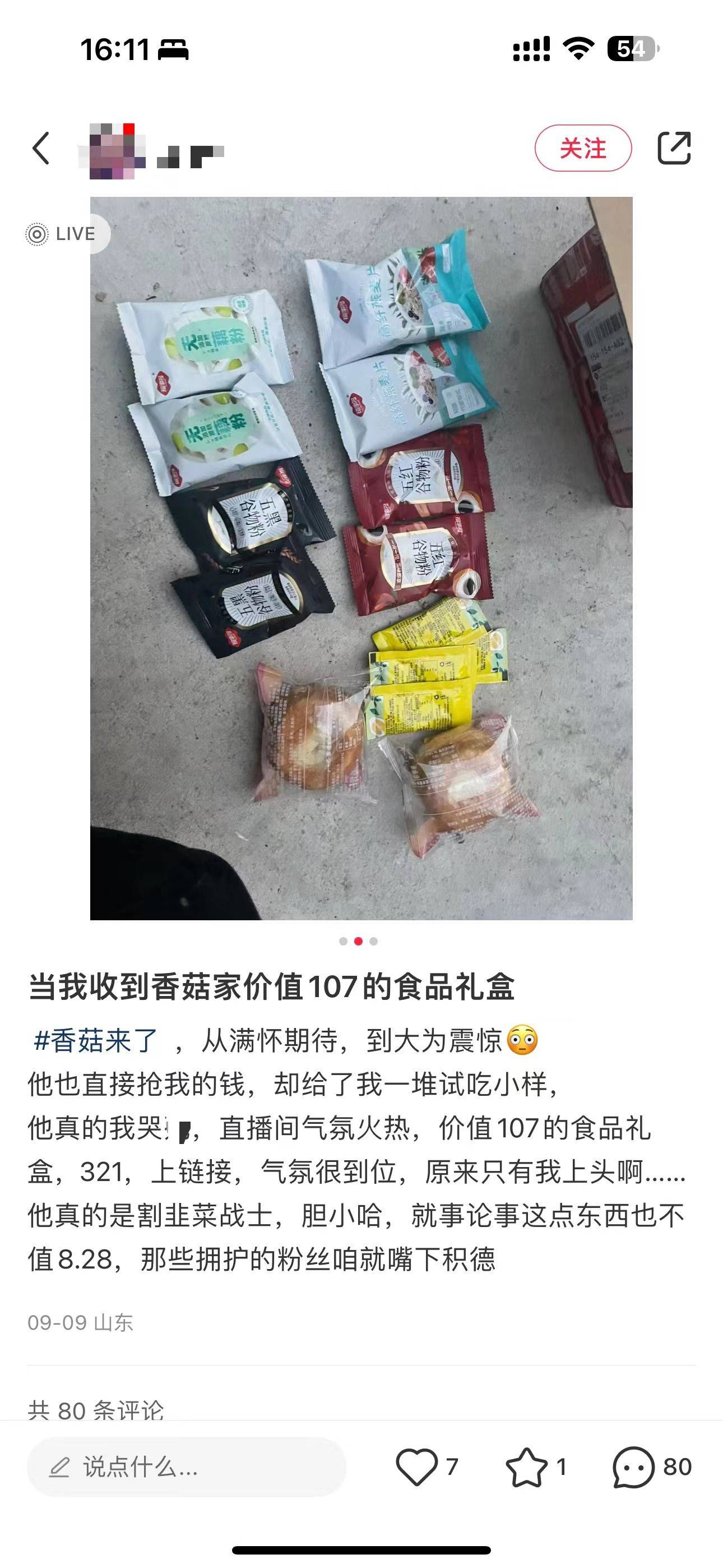Go back using the top-left arrow
This screenshot has width=723, height=1568.
tap(41, 148)
